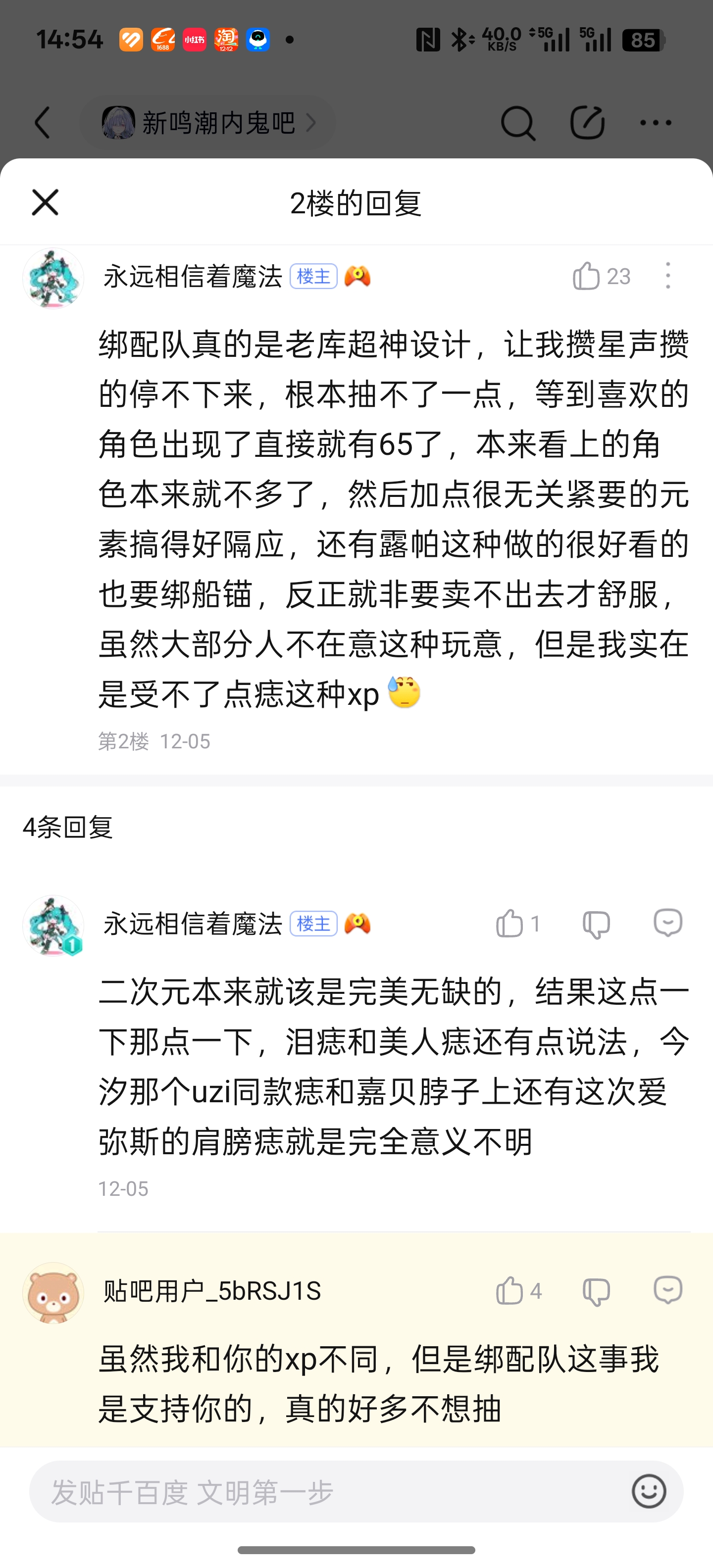Like 贴吧用户_5bRSJ1S's reply

coord(509,1290)
